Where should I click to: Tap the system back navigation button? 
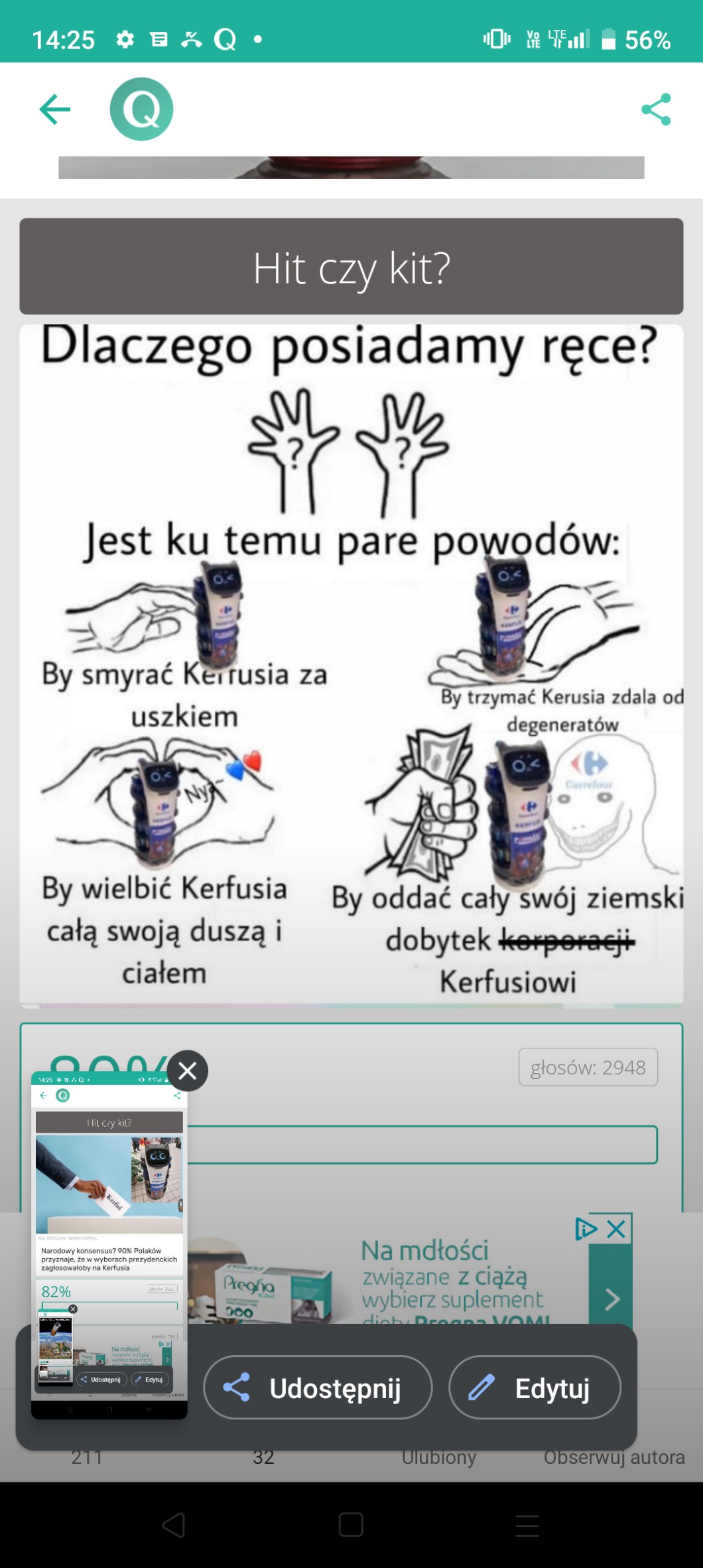(174, 1525)
